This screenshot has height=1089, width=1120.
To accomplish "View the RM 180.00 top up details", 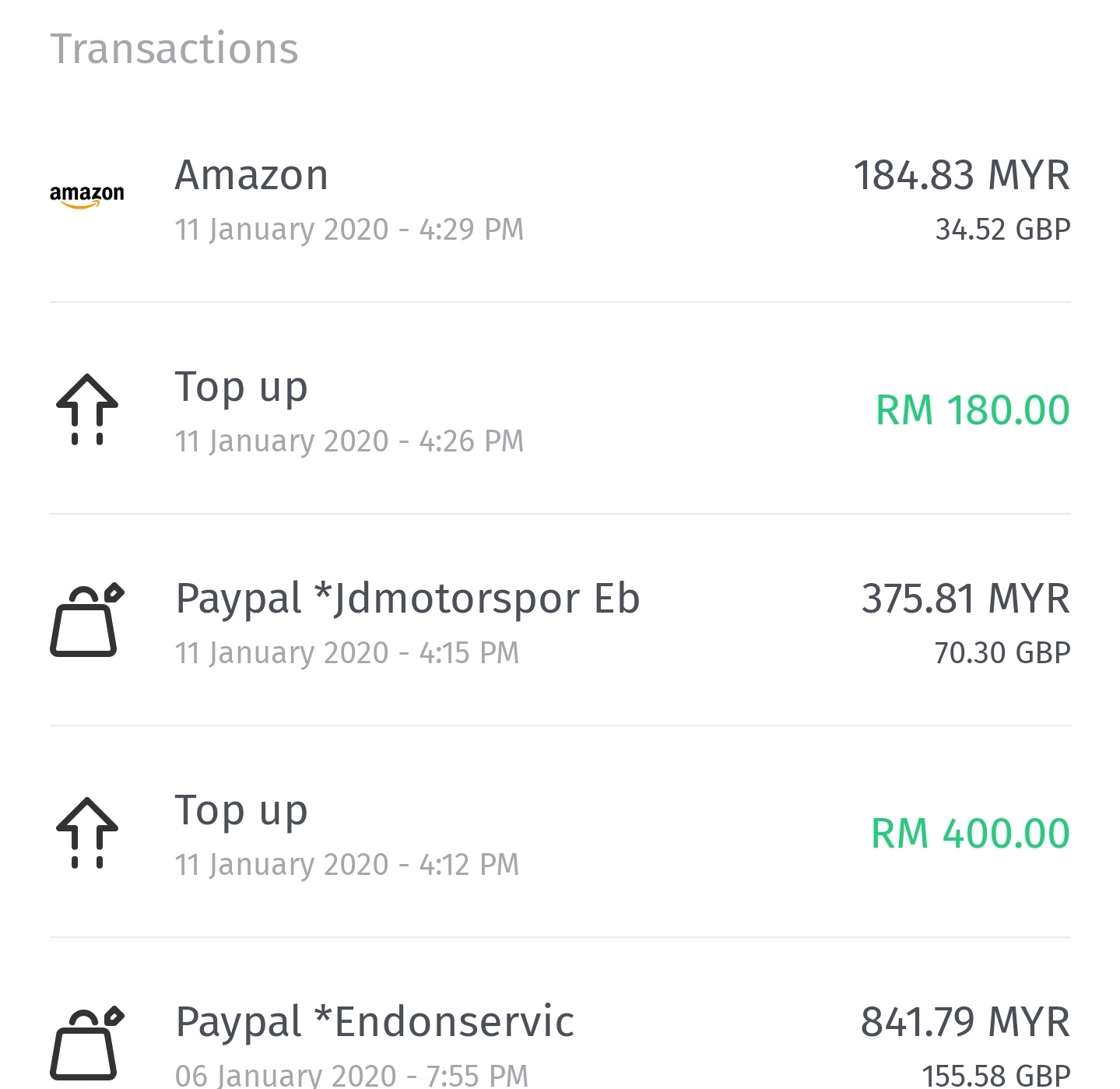I will pyautogui.click(x=560, y=409).
